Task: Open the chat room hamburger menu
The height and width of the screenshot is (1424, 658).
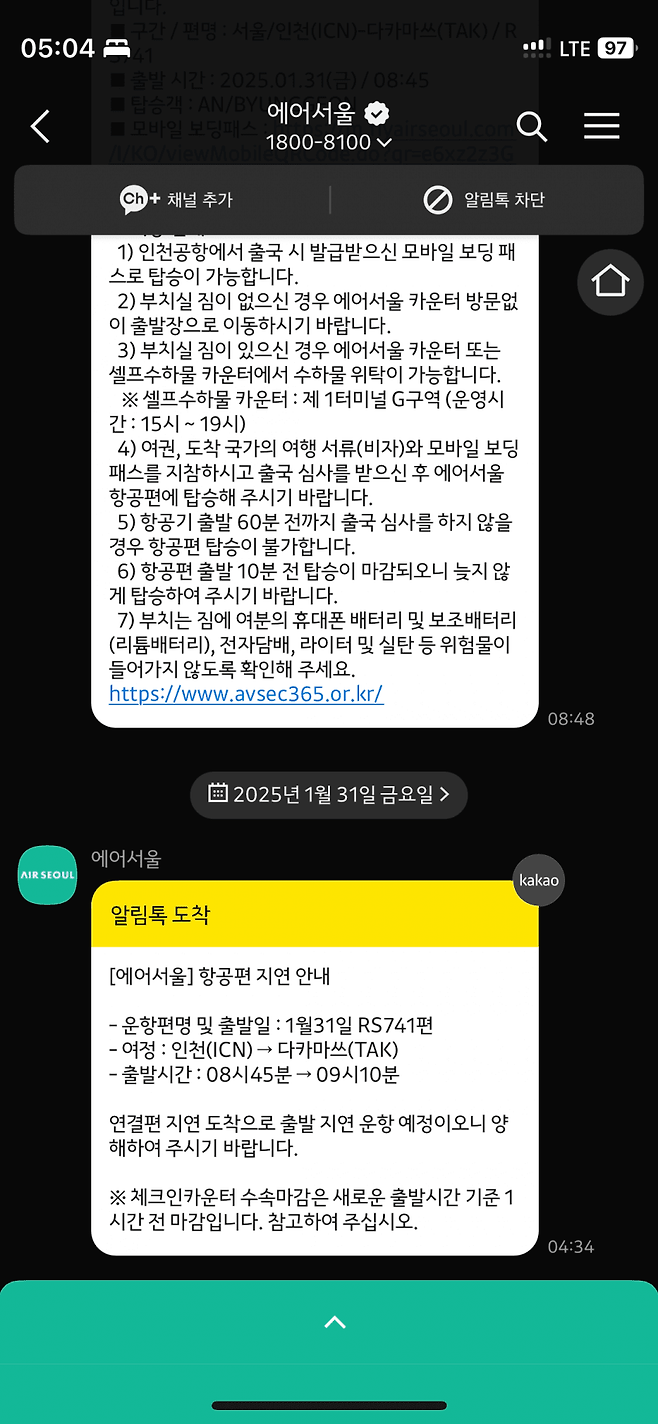Action: click(x=601, y=127)
